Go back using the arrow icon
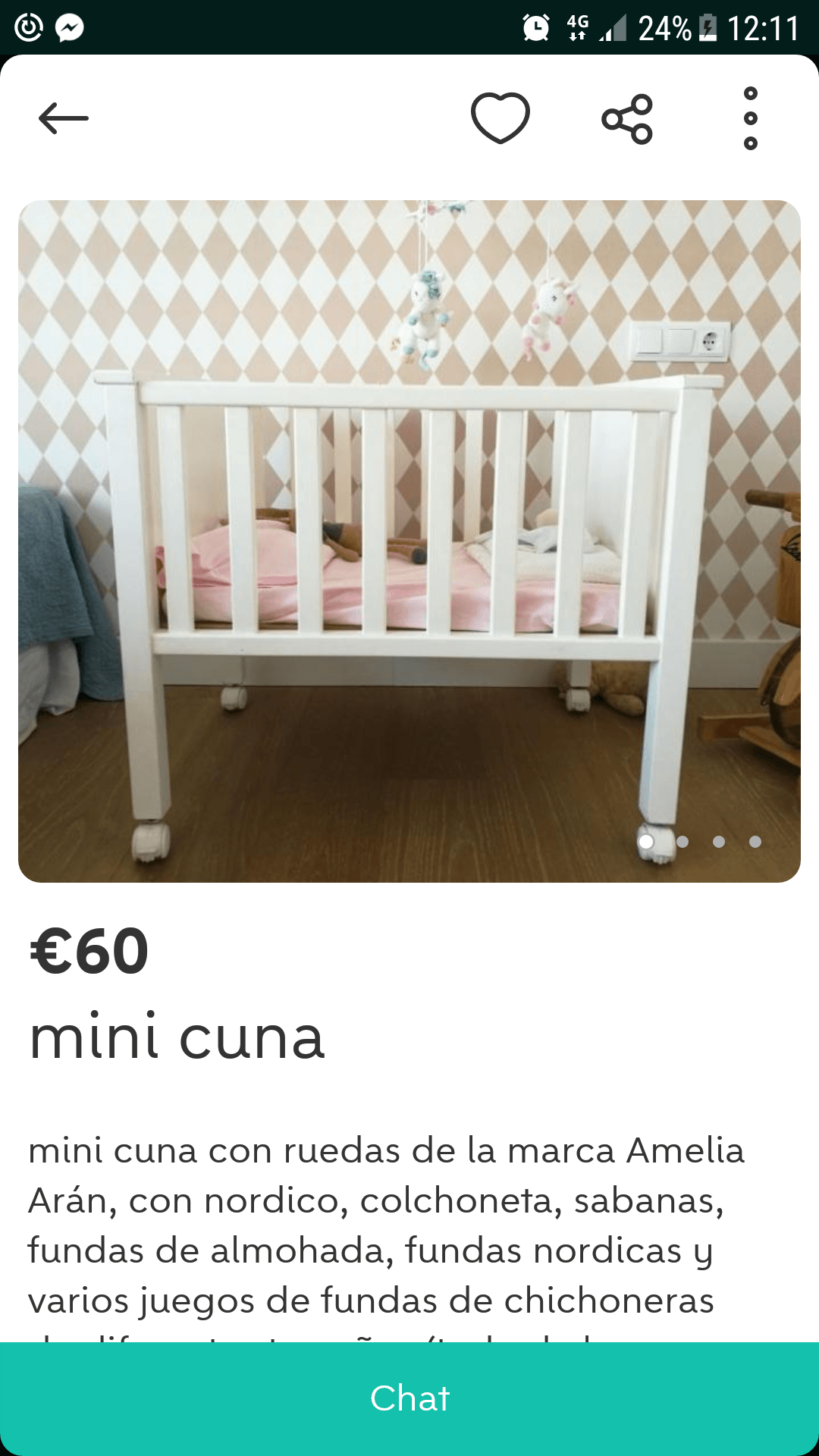This screenshot has width=819, height=1456. 64,118
